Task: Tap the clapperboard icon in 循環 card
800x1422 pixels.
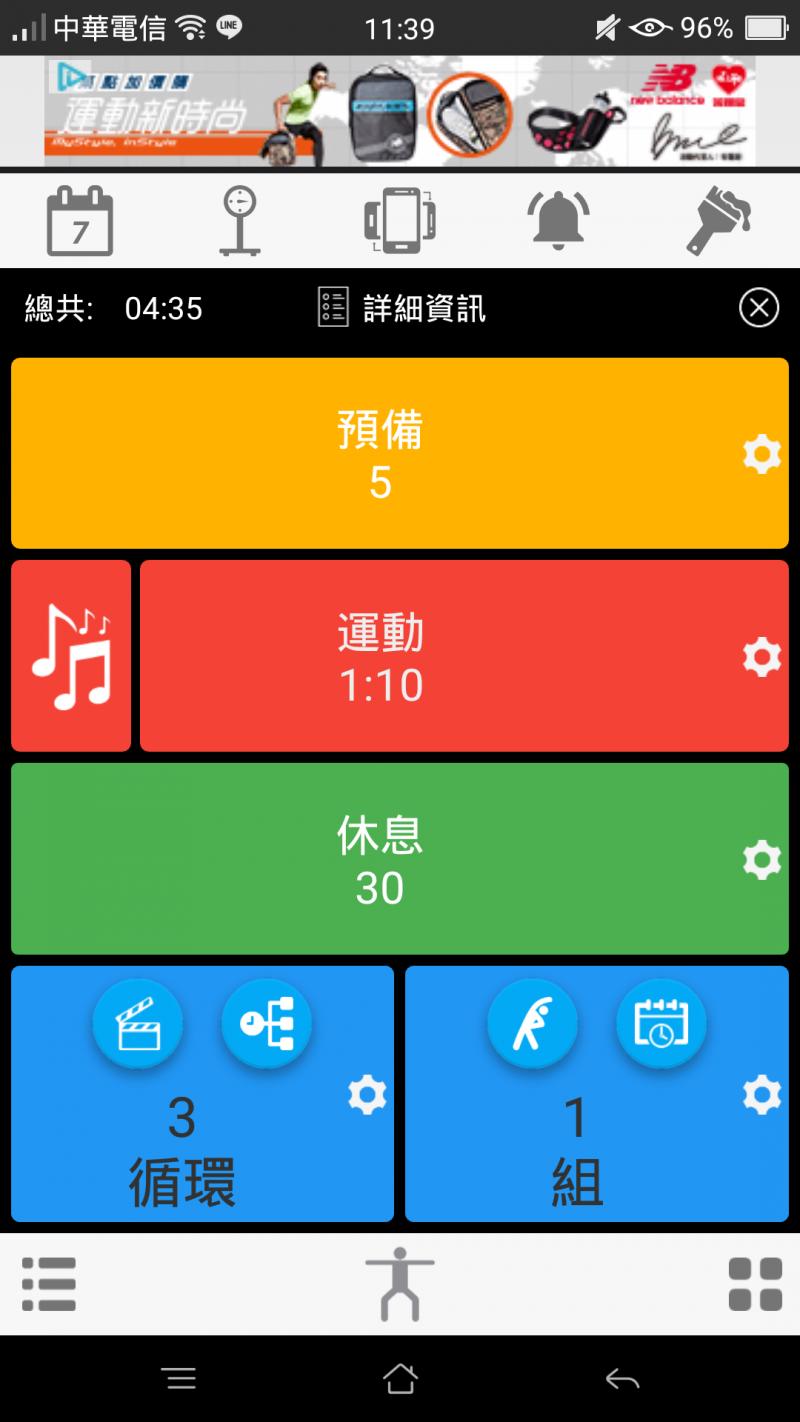Action: pyautogui.click(x=138, y=1024)
